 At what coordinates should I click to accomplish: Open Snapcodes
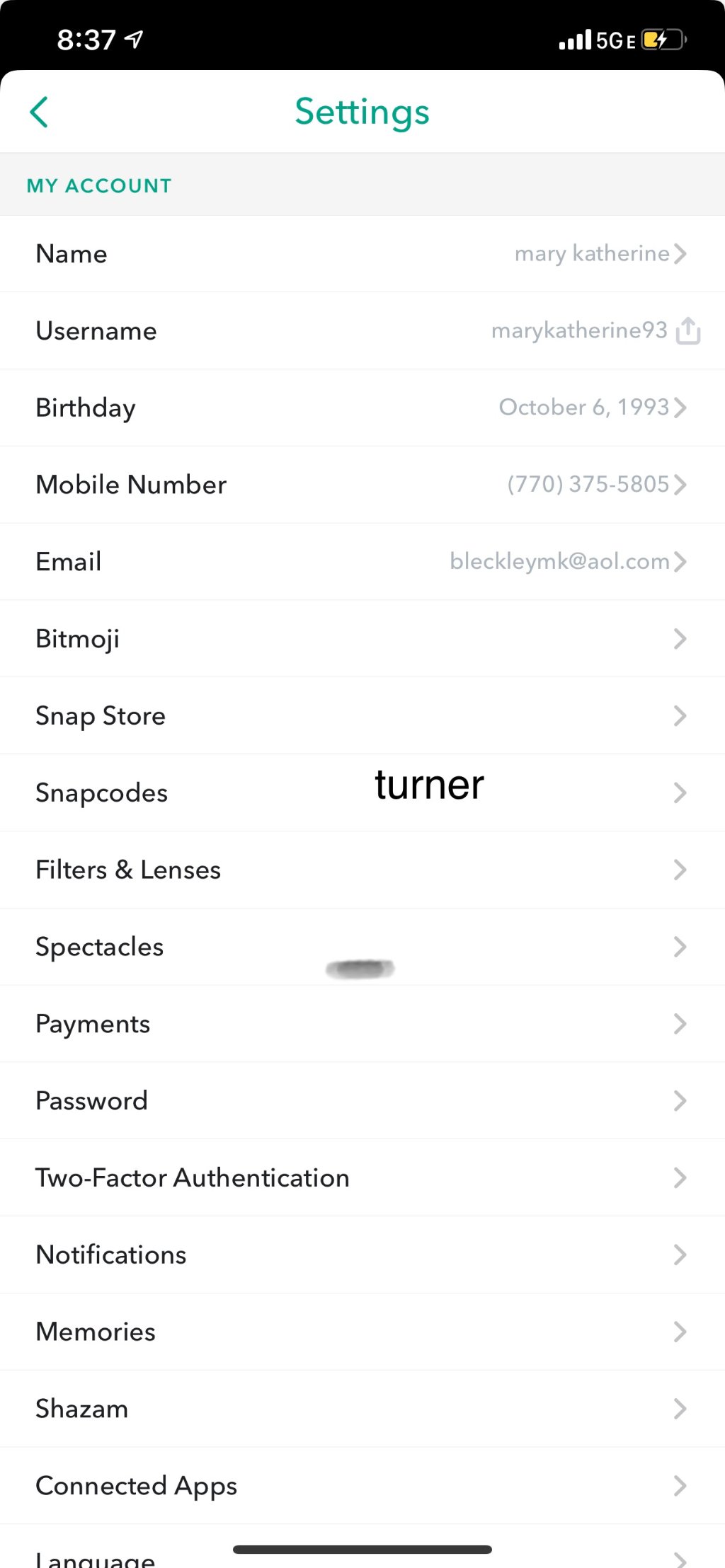pyautogui.click(x=362, y=793)
